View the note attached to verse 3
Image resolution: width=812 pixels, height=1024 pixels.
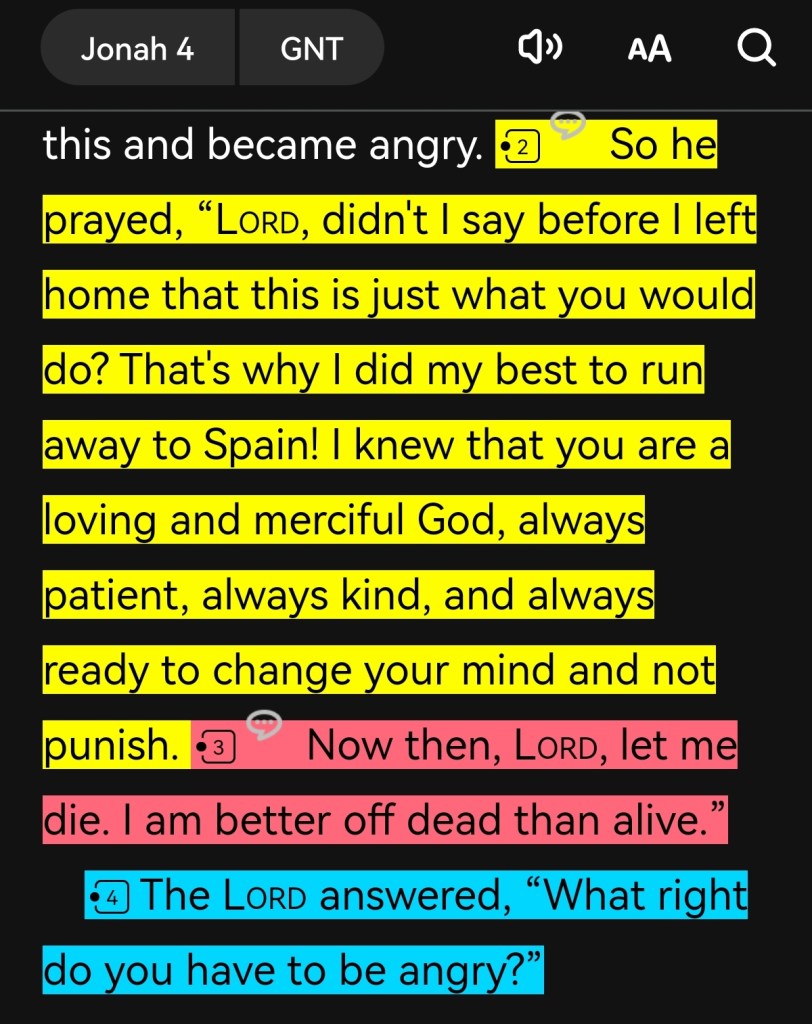(264, 723)
